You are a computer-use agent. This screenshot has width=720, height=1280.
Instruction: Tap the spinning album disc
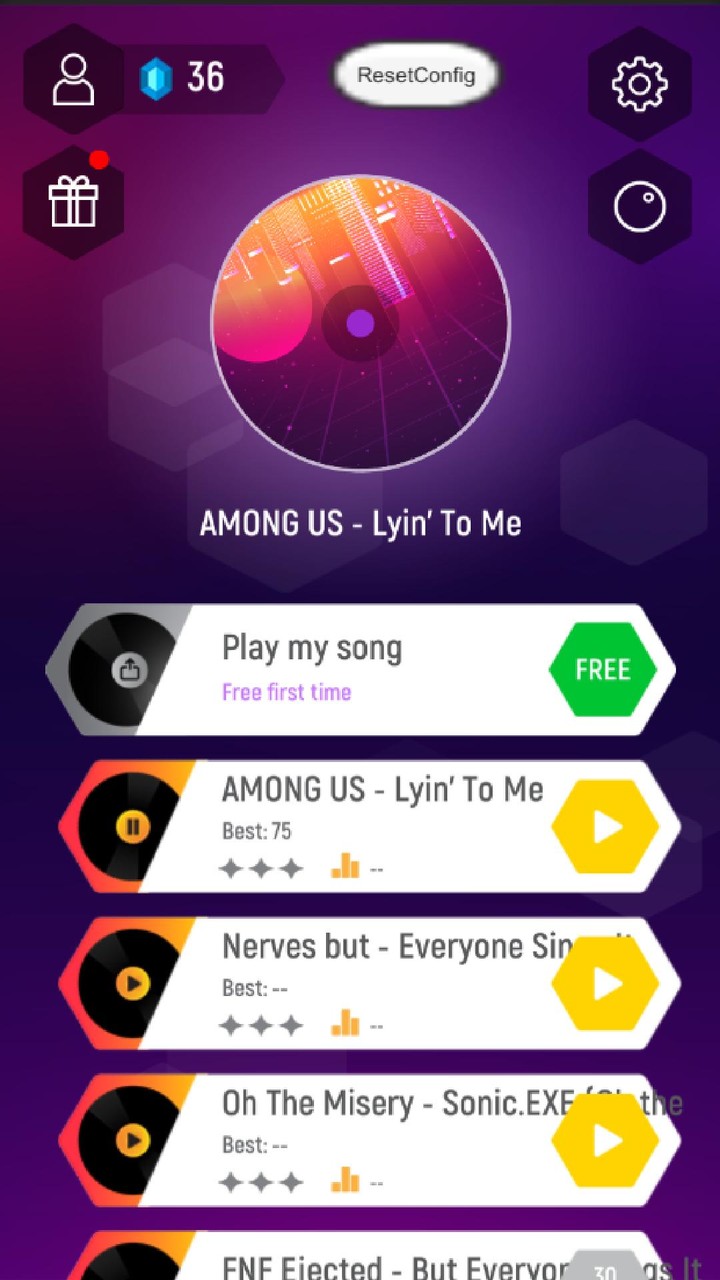tap(360, 323)
